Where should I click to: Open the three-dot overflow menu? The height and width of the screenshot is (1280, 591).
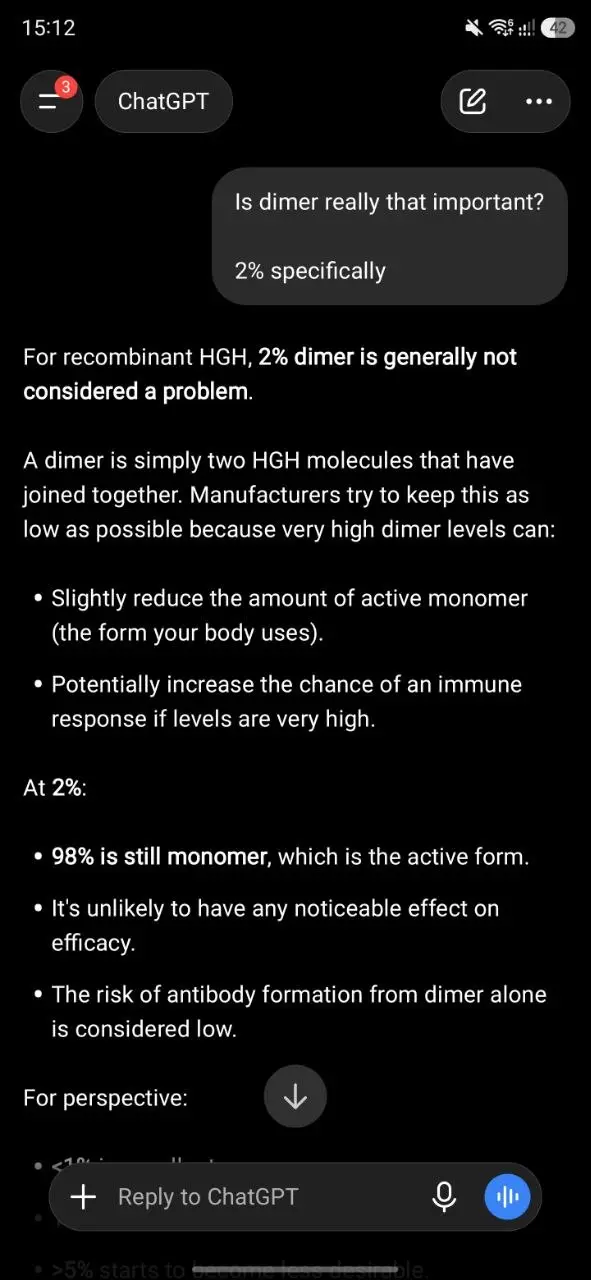coord(539,101)
